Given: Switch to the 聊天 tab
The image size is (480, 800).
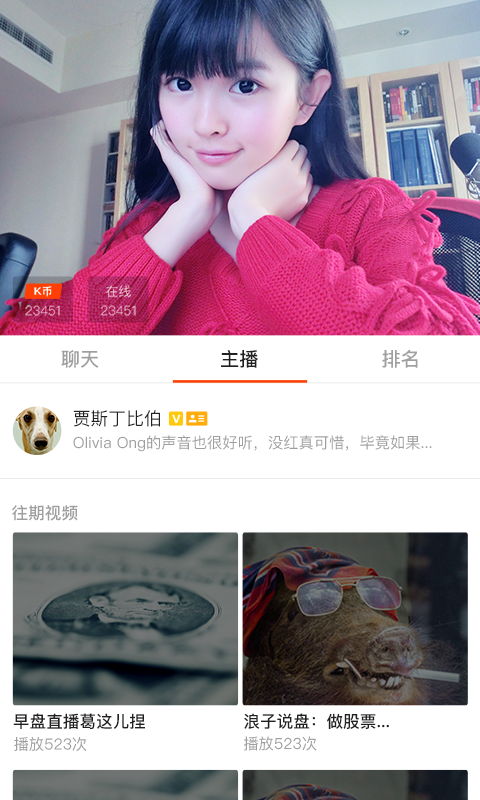Looking at the screenshot, I should pos(80,359).
